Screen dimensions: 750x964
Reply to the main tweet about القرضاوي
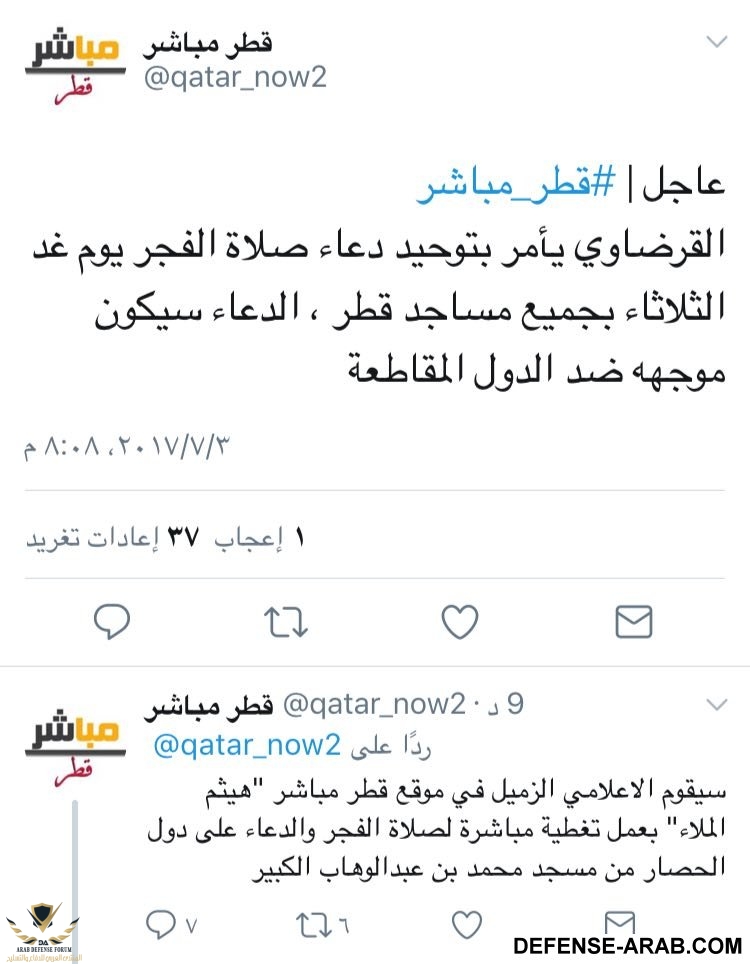click(x=112, y=622)
